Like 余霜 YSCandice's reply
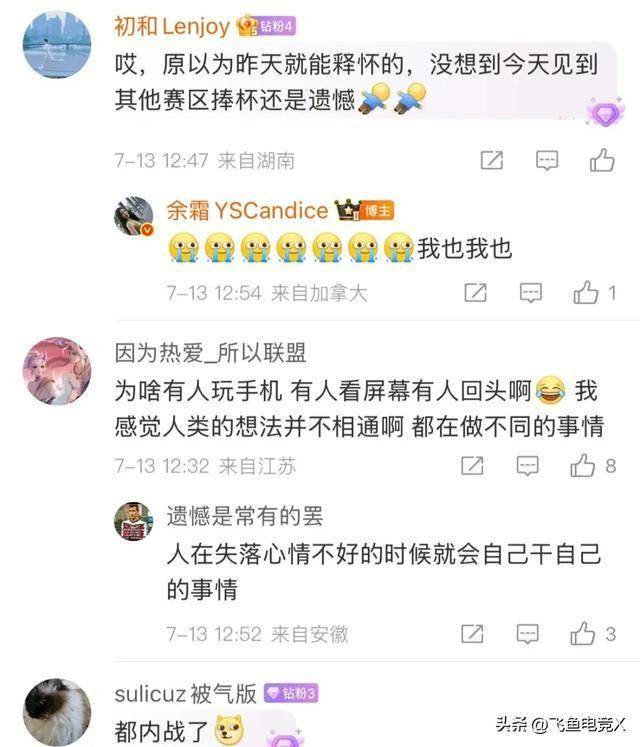The image size is (640, 747). pyautogui.click(x=586, y=292)
